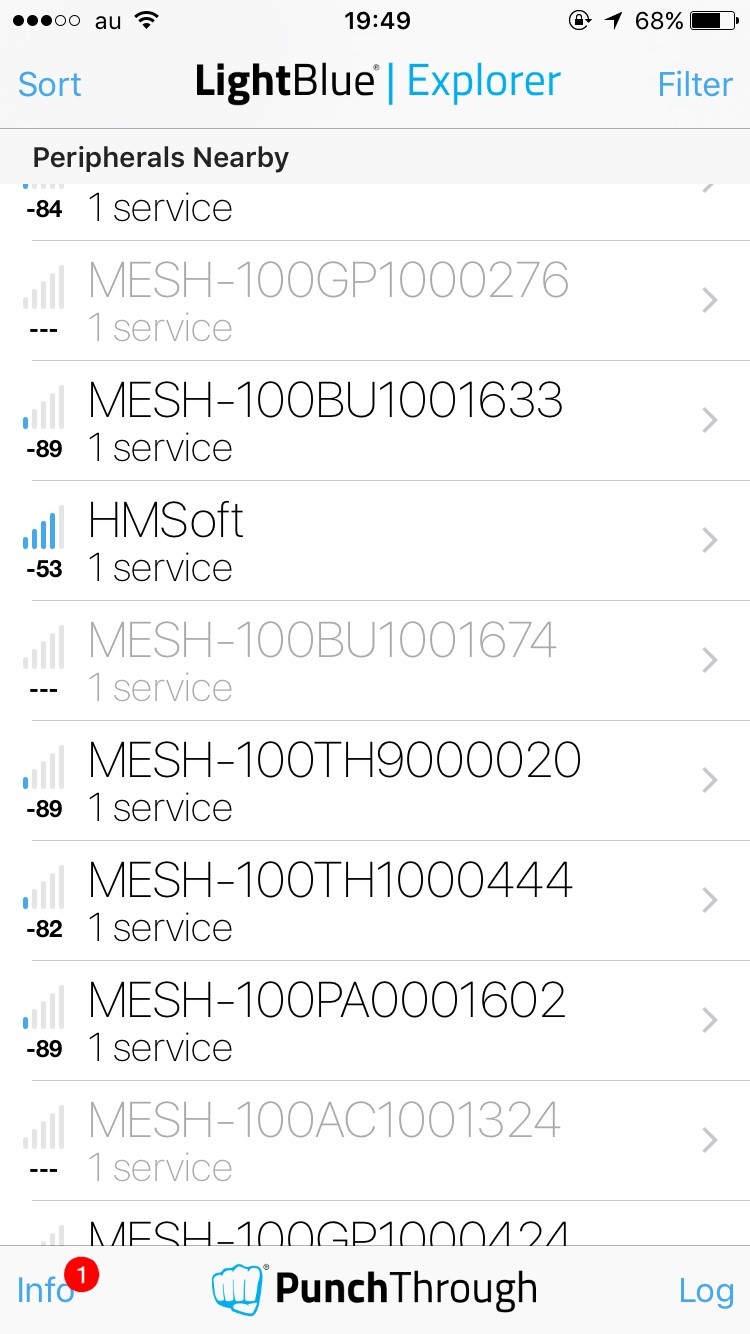The height and width of the screenshot is (1334, 750).
Task: Open peripheral MESH-100BU1001633
Action: click(375, 421)
